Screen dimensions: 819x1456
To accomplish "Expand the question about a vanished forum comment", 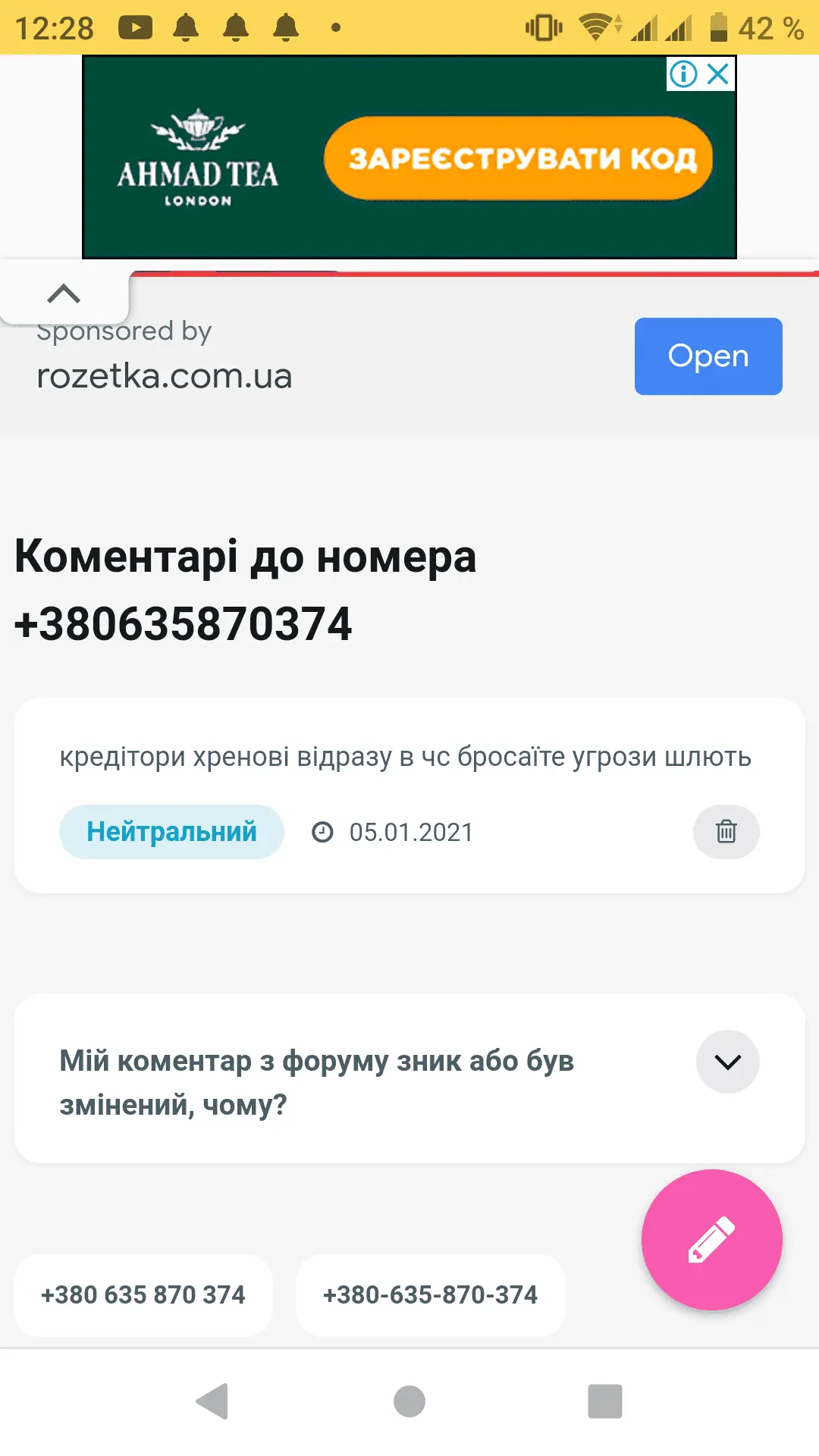I will click(727, 1062).
